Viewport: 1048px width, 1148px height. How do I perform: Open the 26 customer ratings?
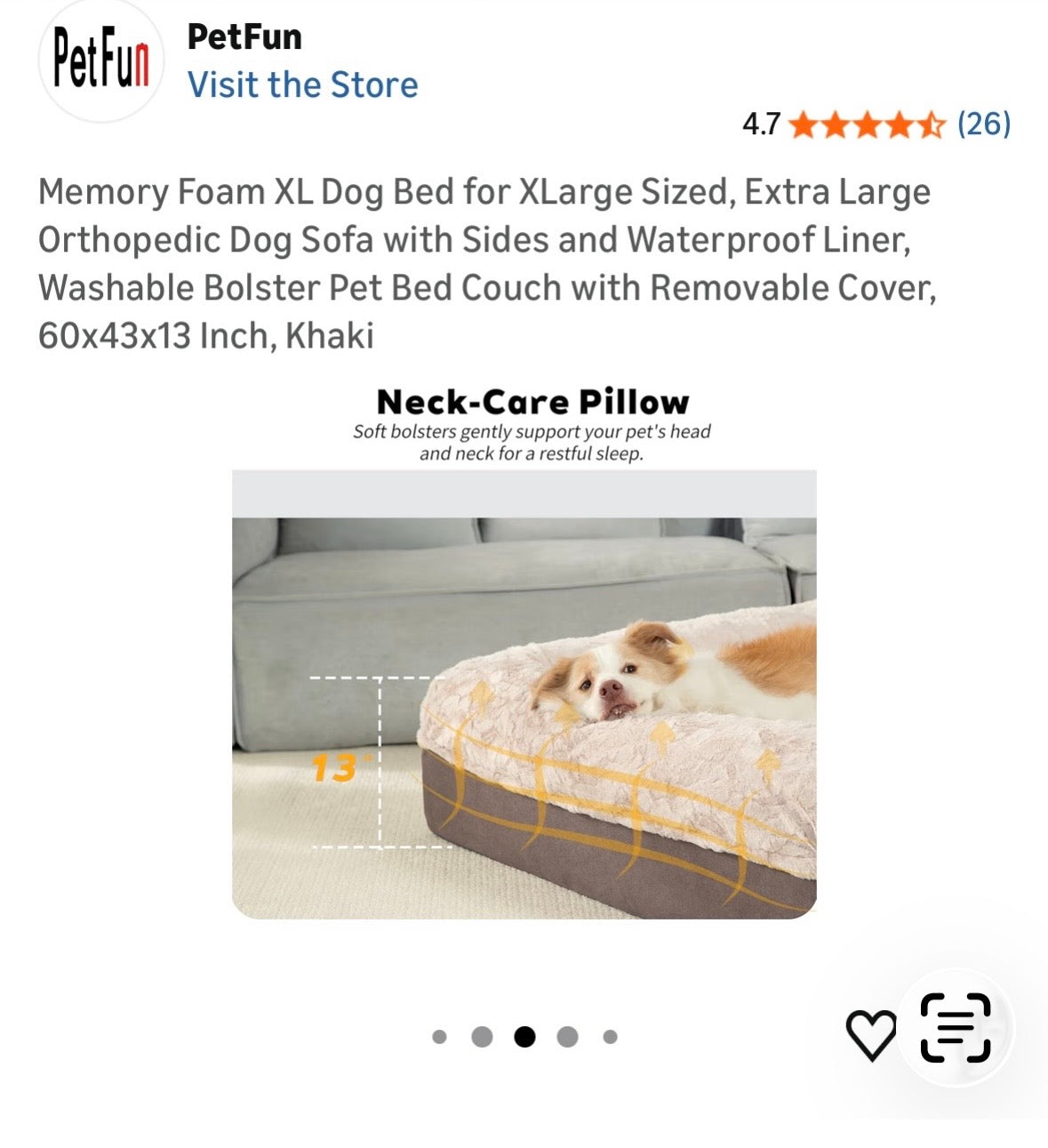point(983,124)
